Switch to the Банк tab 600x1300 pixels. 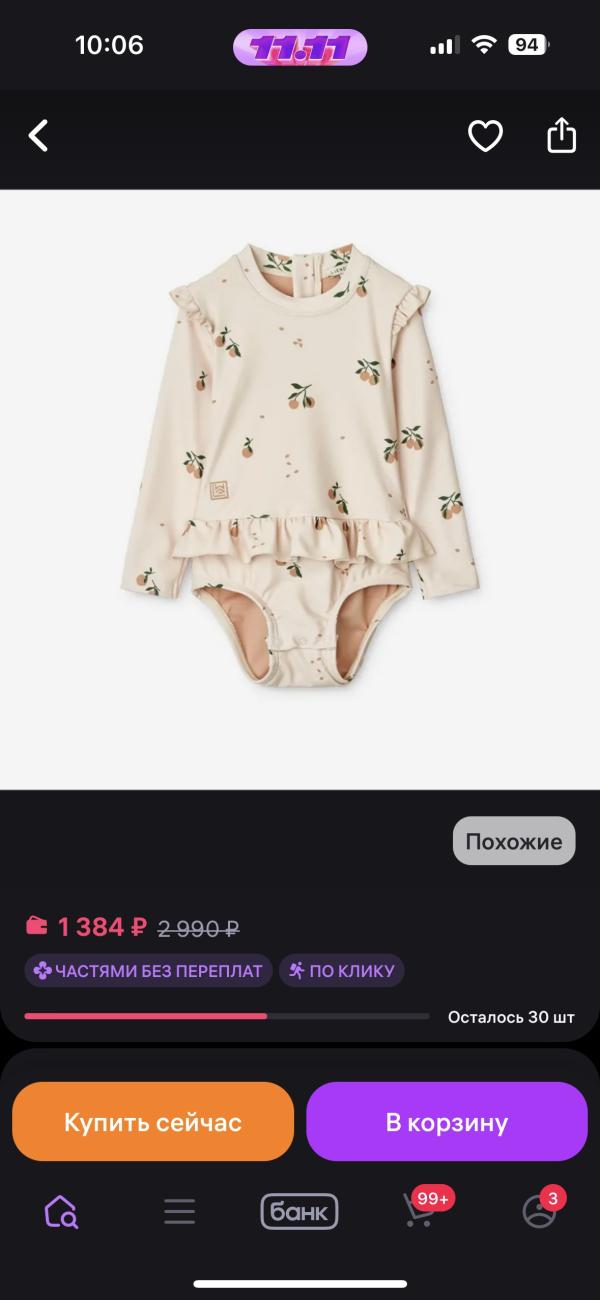(x=299, y=1211)
